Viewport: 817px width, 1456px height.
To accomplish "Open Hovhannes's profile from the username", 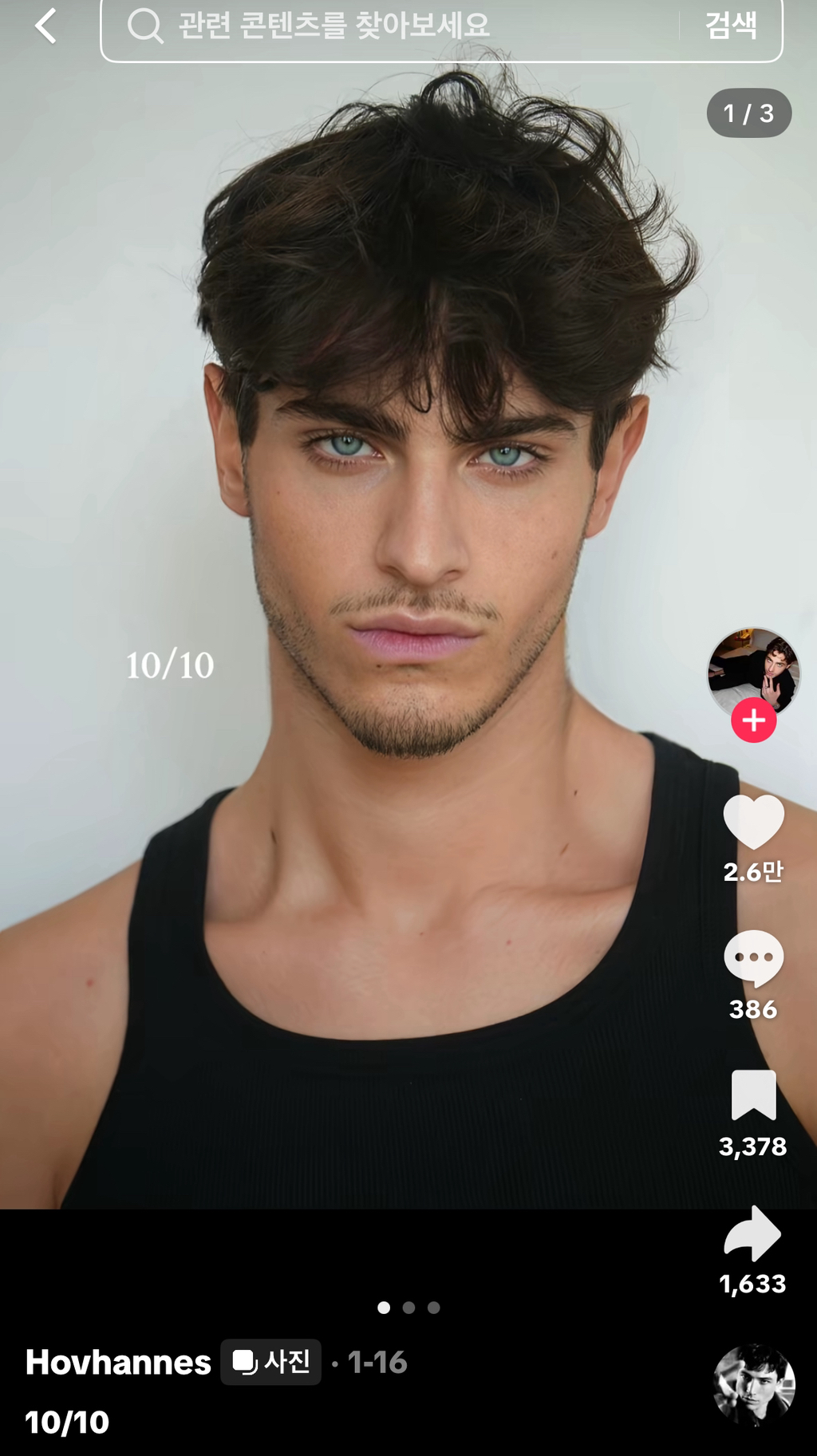I will (118, 1363).
